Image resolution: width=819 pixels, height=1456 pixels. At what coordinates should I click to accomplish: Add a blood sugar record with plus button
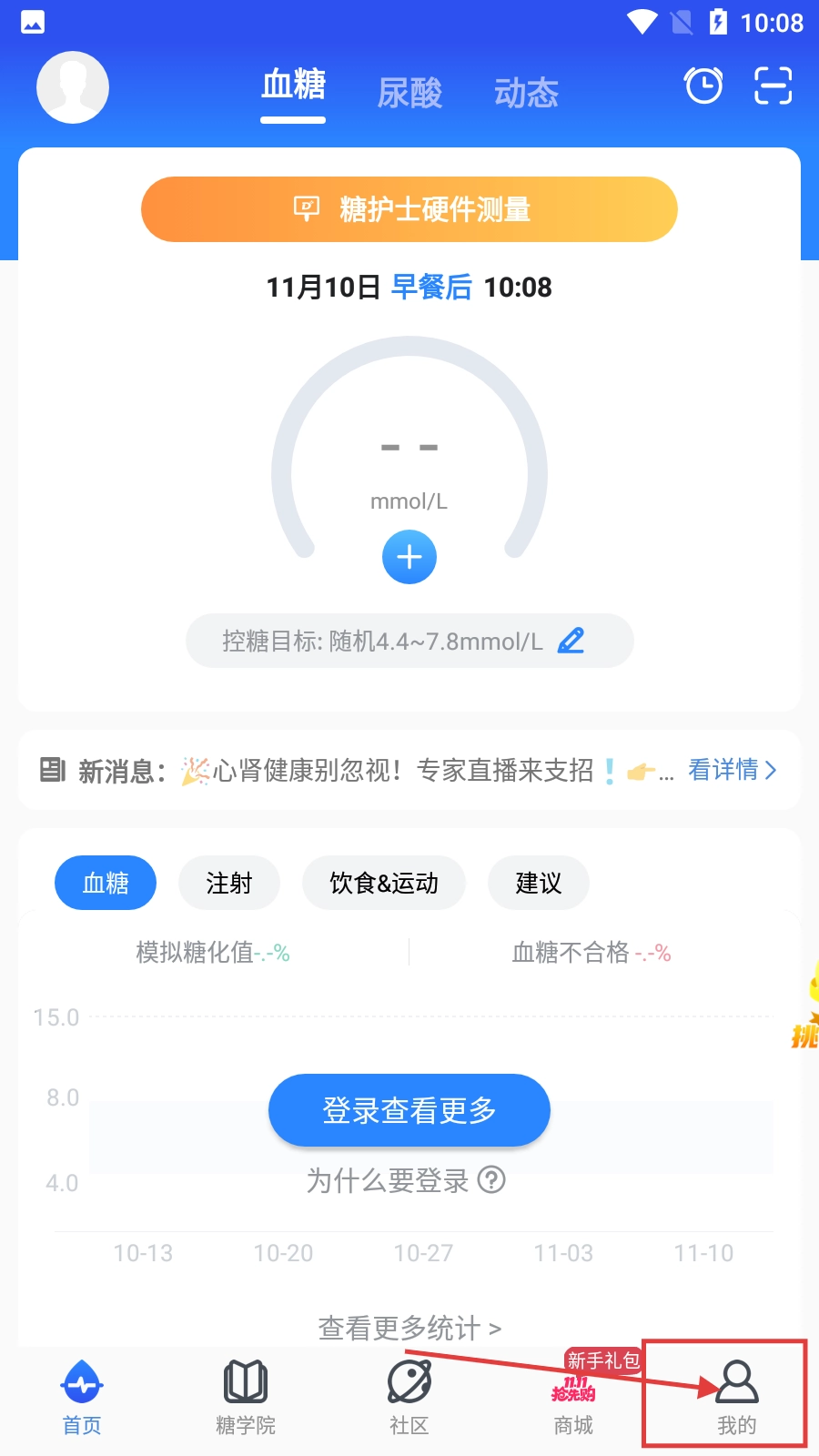coord(409,557)
